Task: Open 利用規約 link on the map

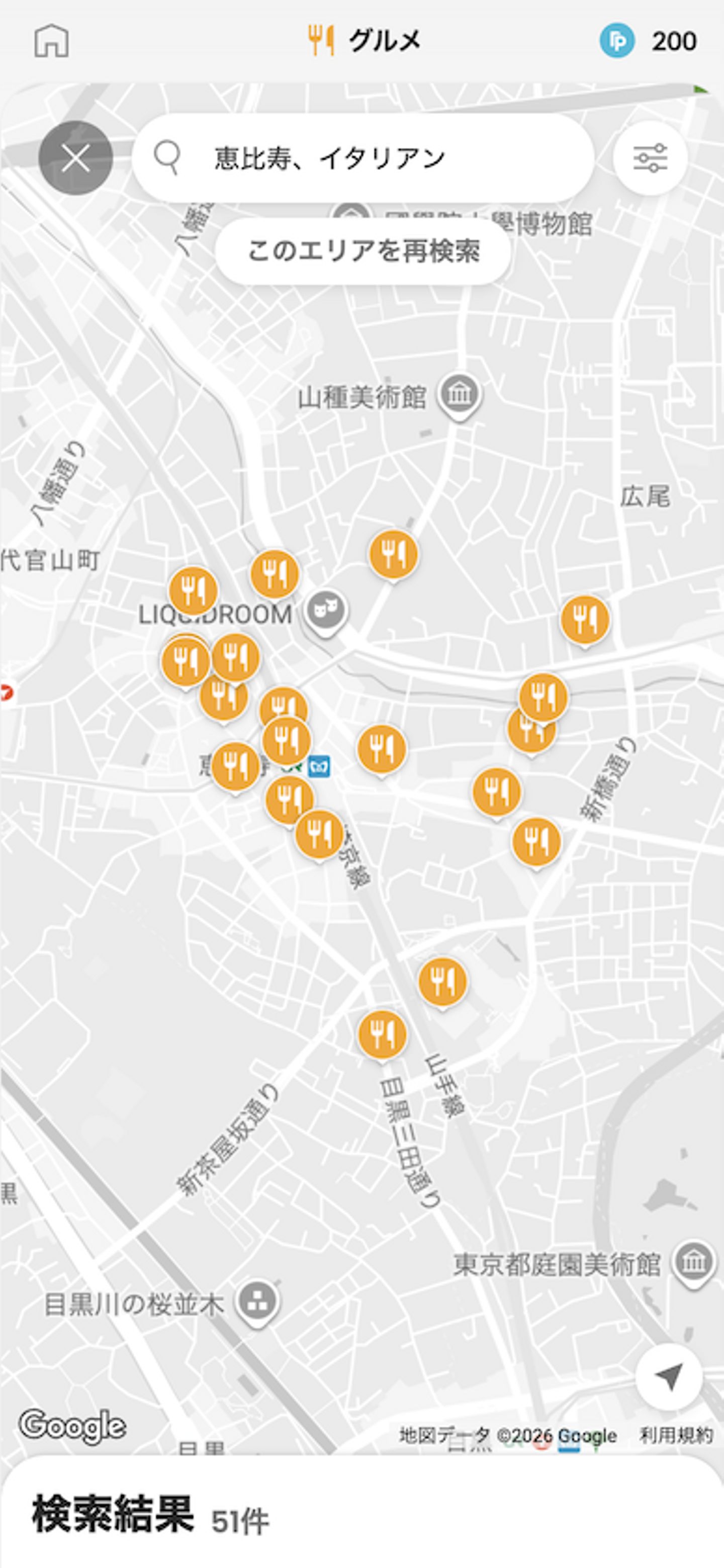Action: pyautogui.click(x=675, y=1435)
